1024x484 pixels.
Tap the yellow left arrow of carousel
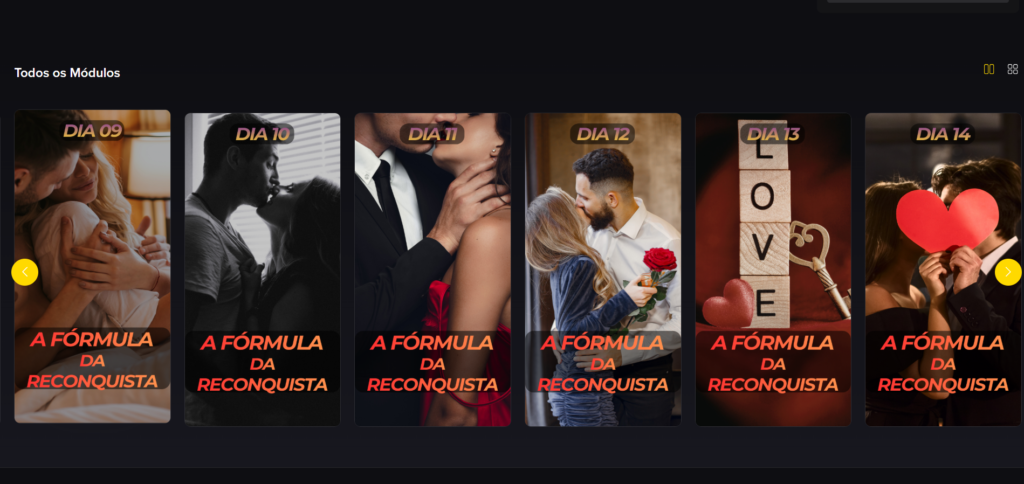click(25, 272)
